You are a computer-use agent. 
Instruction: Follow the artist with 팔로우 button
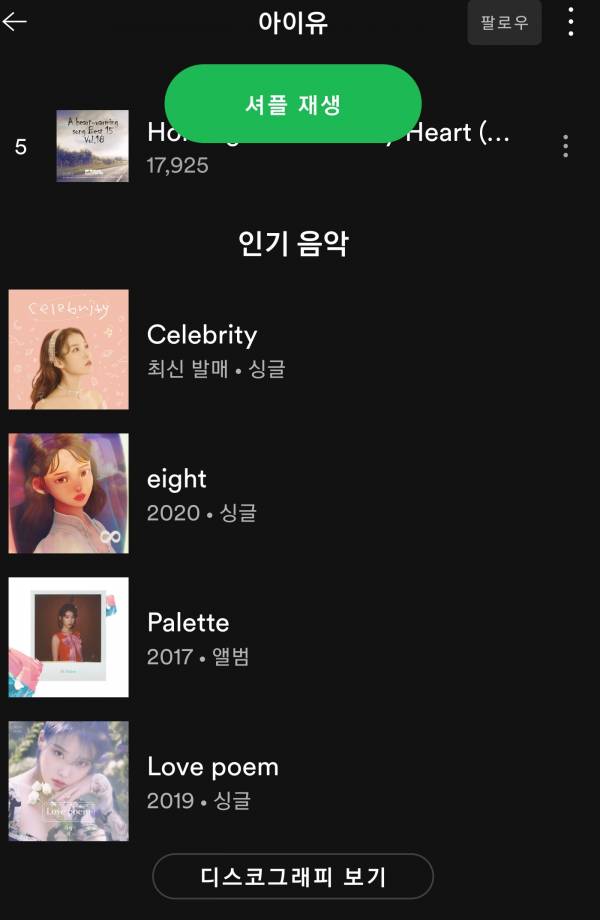click(x=504, y=22)
